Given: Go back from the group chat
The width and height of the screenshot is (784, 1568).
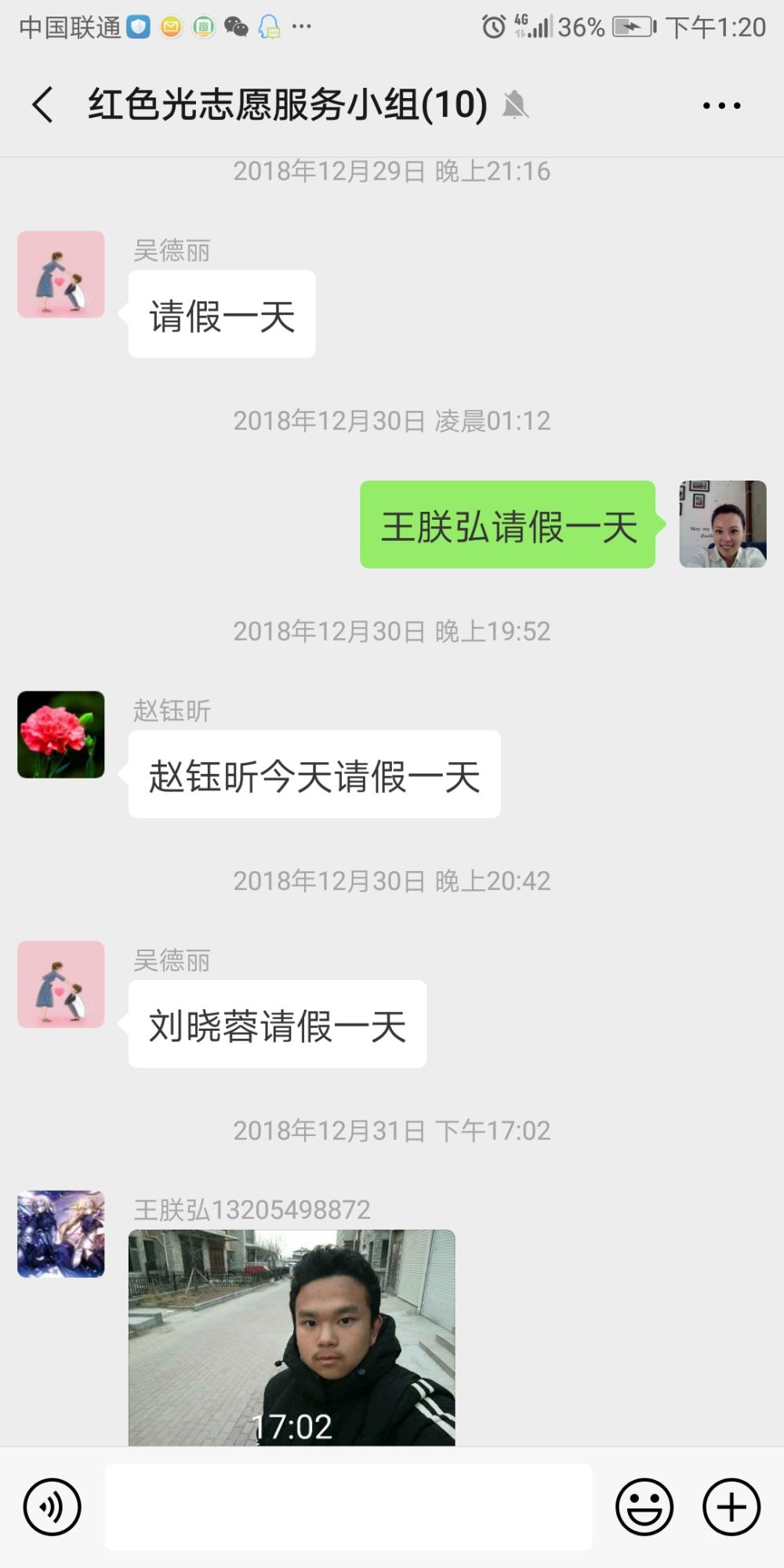Looking at the screenshot, I should point(42,105).
